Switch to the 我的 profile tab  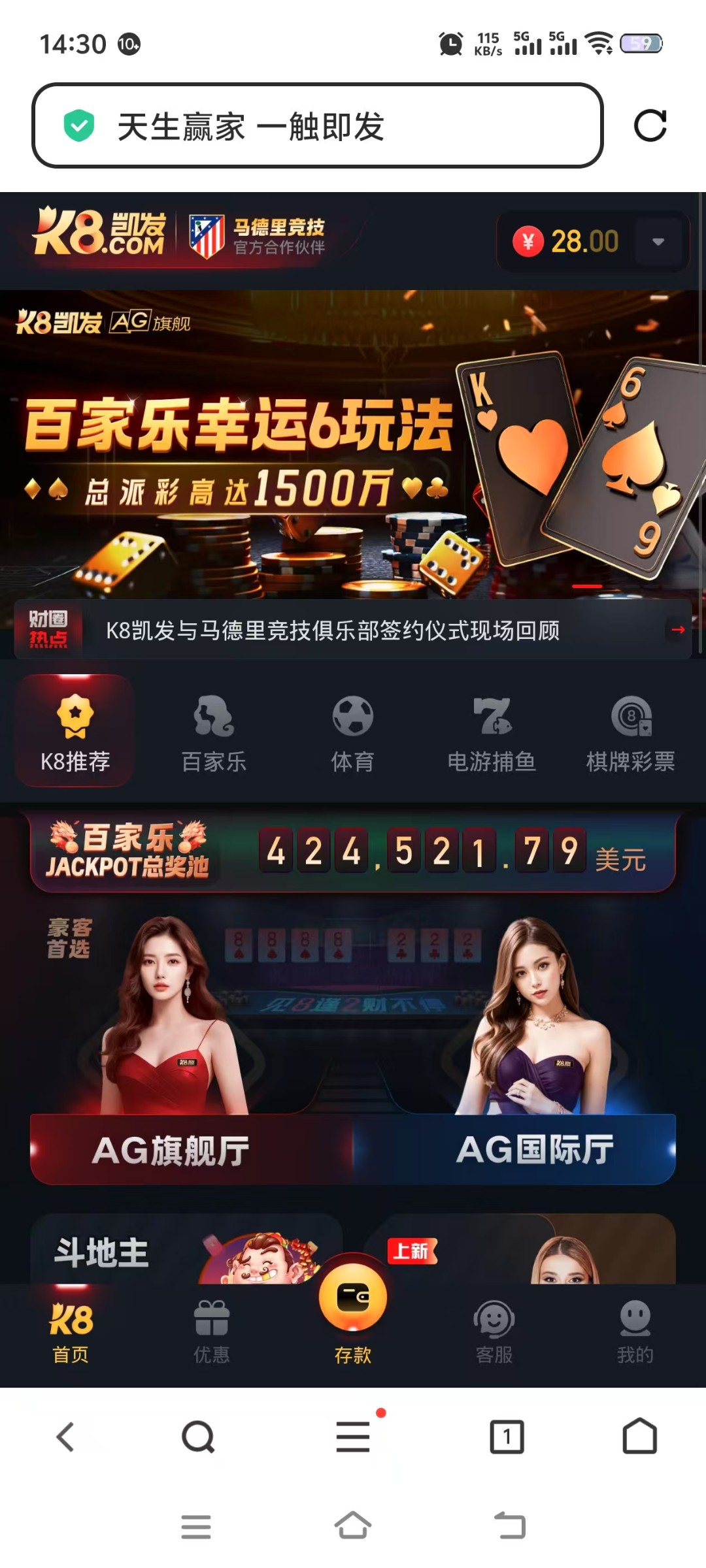(x=635, y=1334)
